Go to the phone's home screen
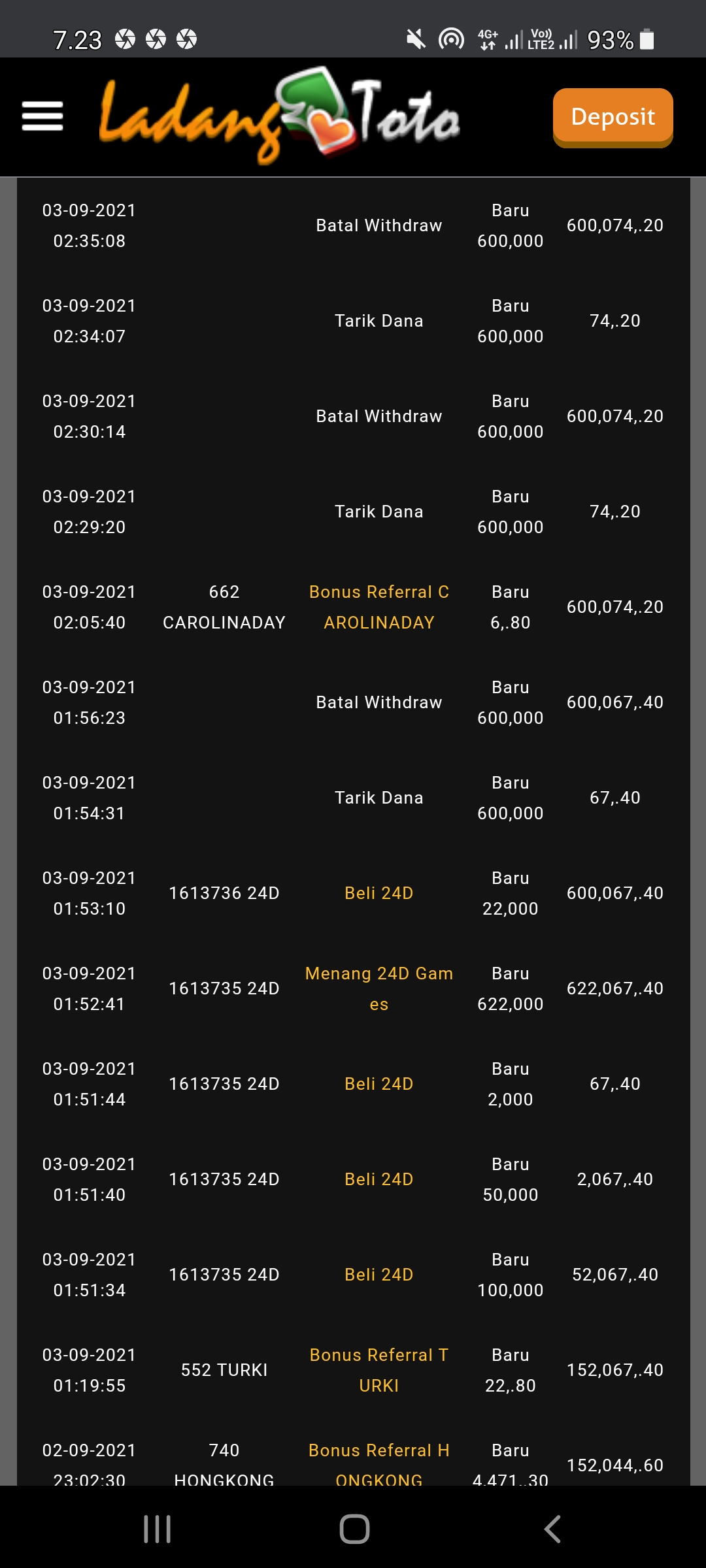Screen dimensions: 706x1568 click(x=354, y=1529)
